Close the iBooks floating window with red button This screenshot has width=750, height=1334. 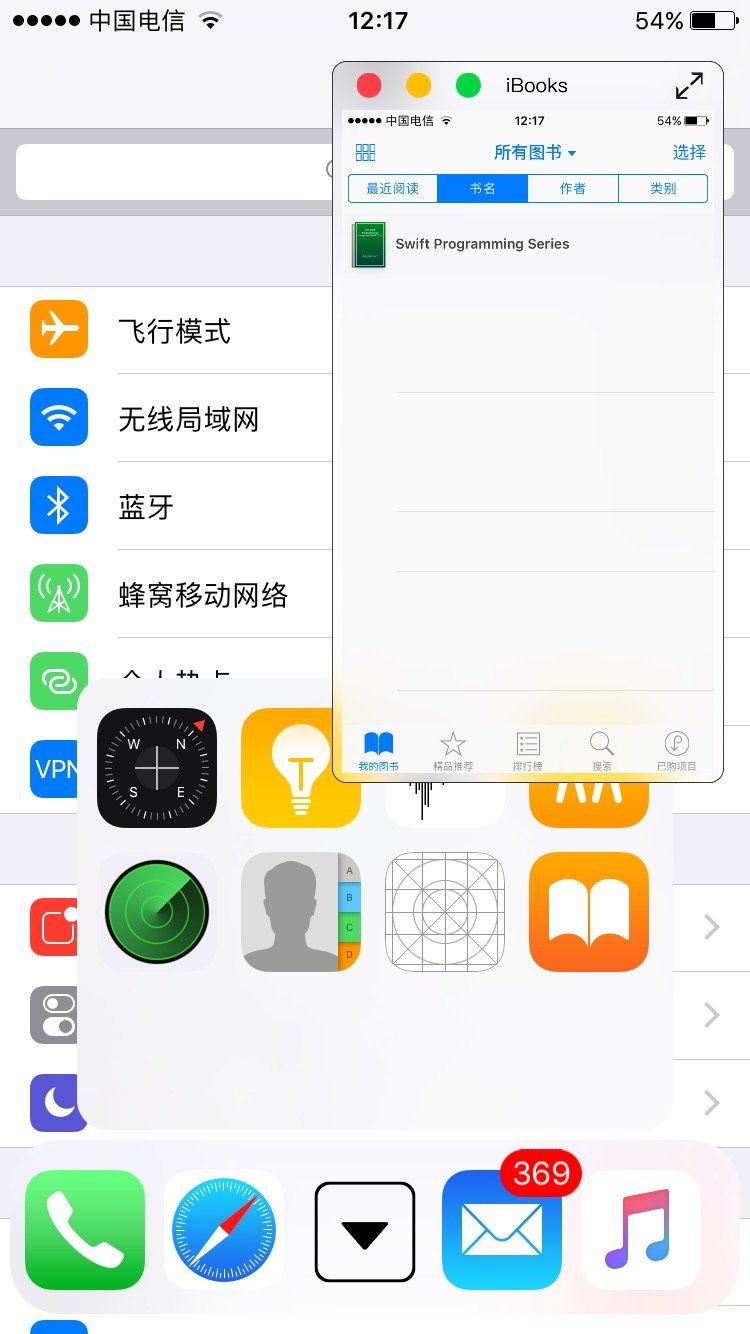369,86
